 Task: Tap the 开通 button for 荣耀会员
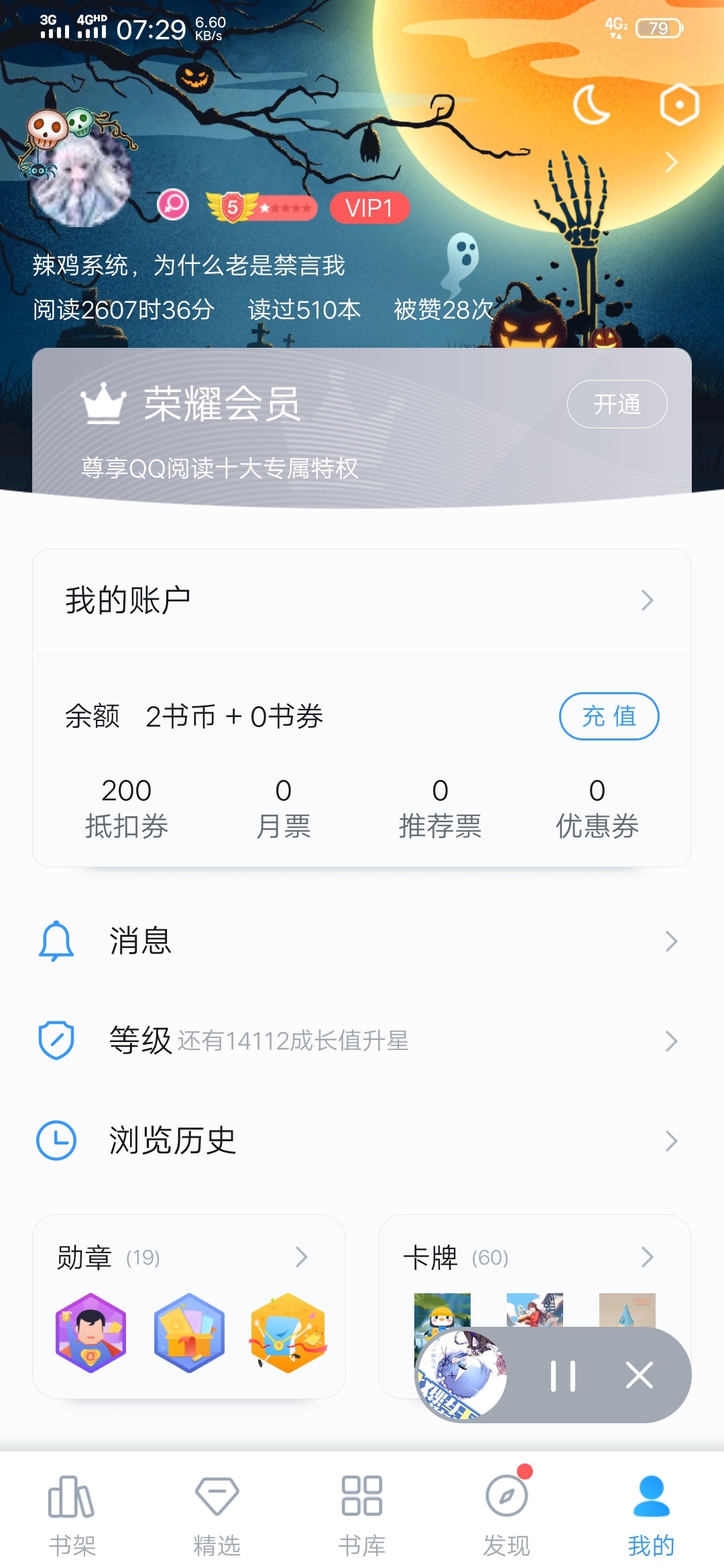(617, 404)
